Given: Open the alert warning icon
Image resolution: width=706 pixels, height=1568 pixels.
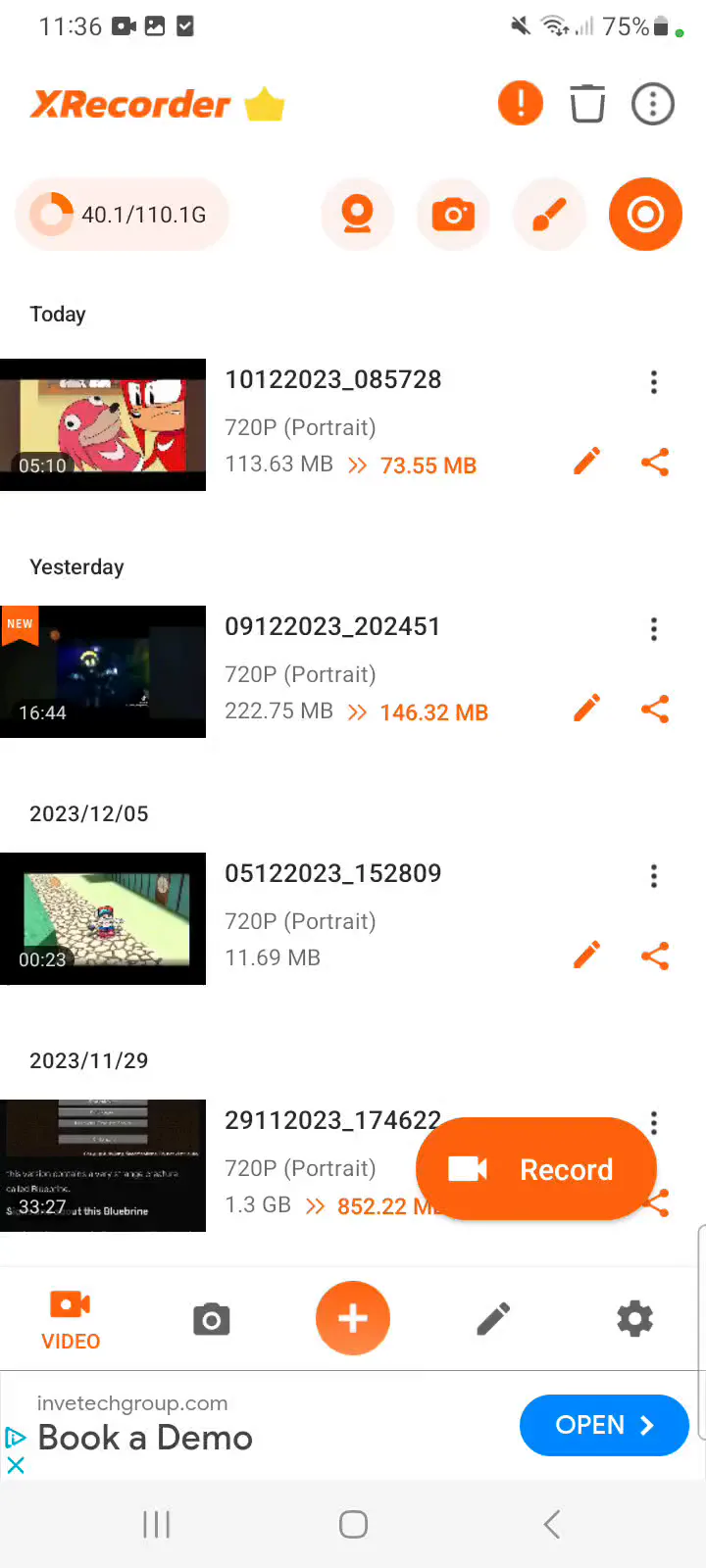Looking at the screenshot, I should pyautogui.click(x=521, y=103).
